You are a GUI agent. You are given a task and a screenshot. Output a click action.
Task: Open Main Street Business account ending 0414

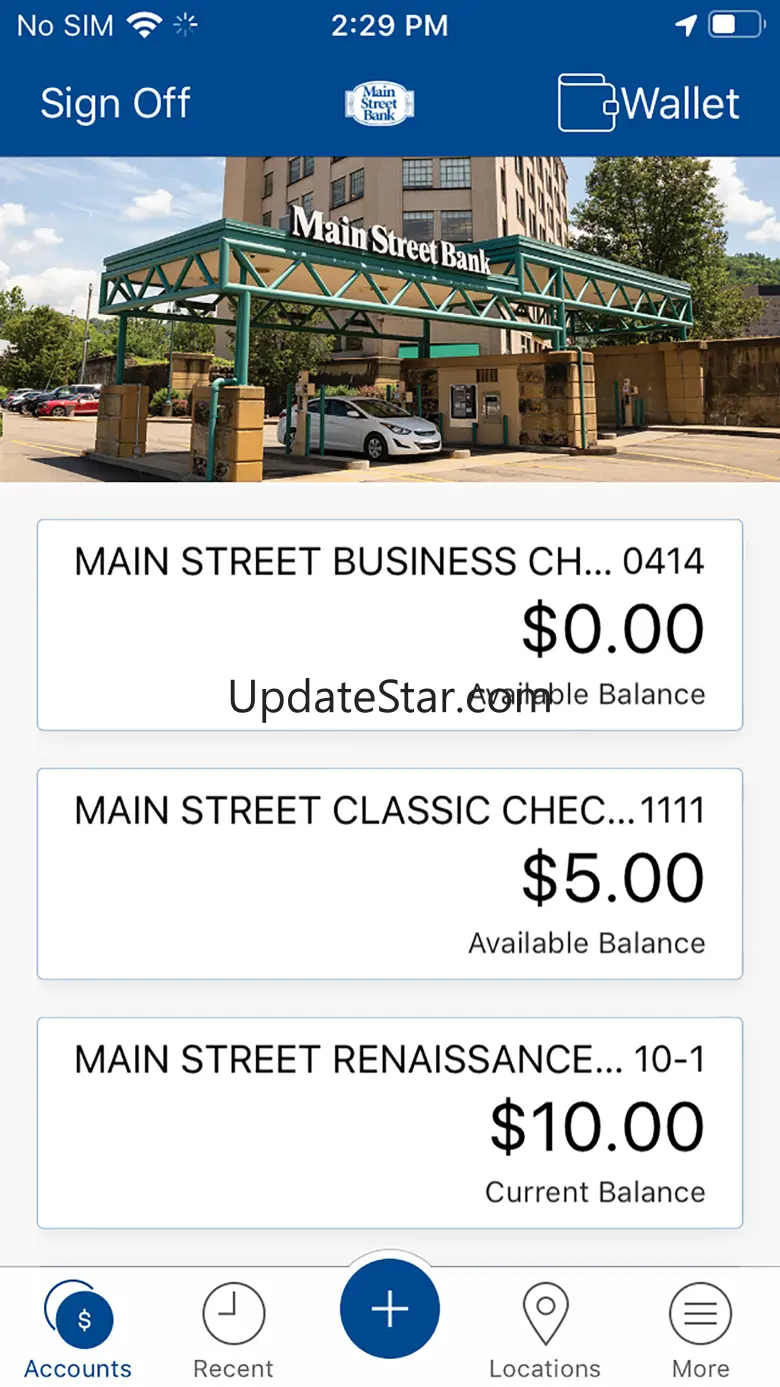pos(390,625)
